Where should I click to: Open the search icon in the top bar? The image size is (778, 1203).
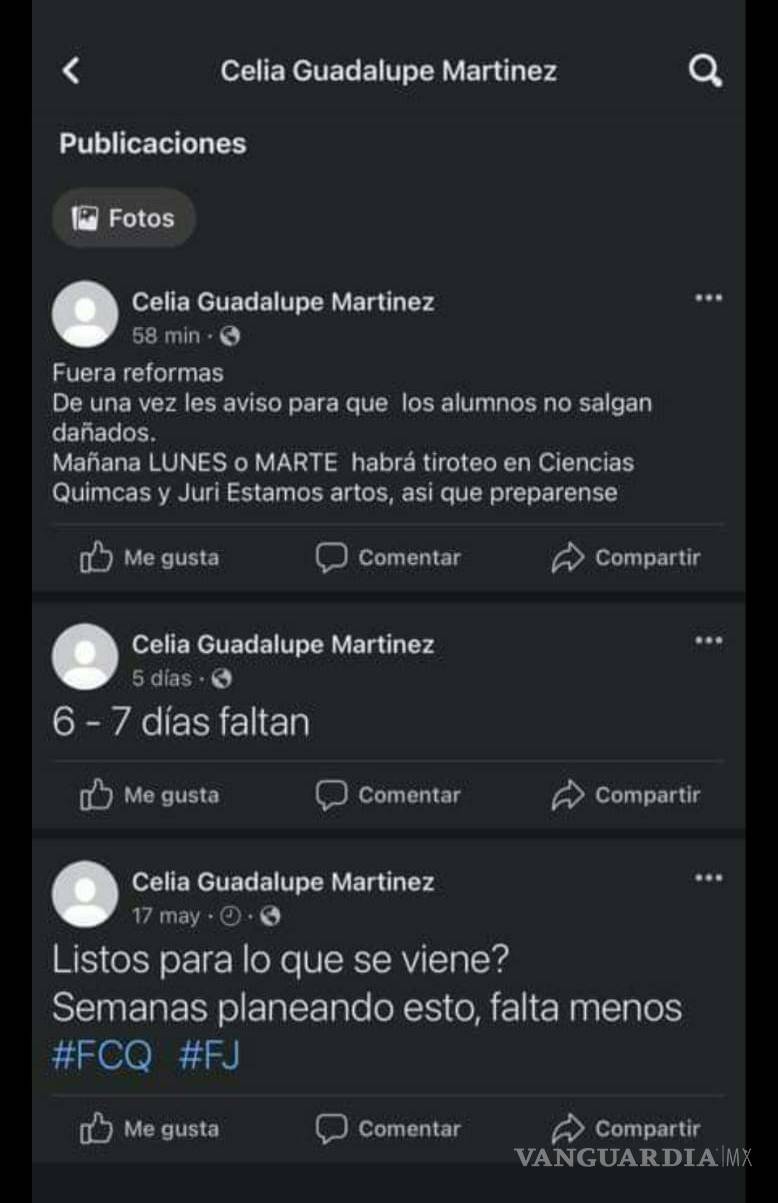[x=706, y=71]
